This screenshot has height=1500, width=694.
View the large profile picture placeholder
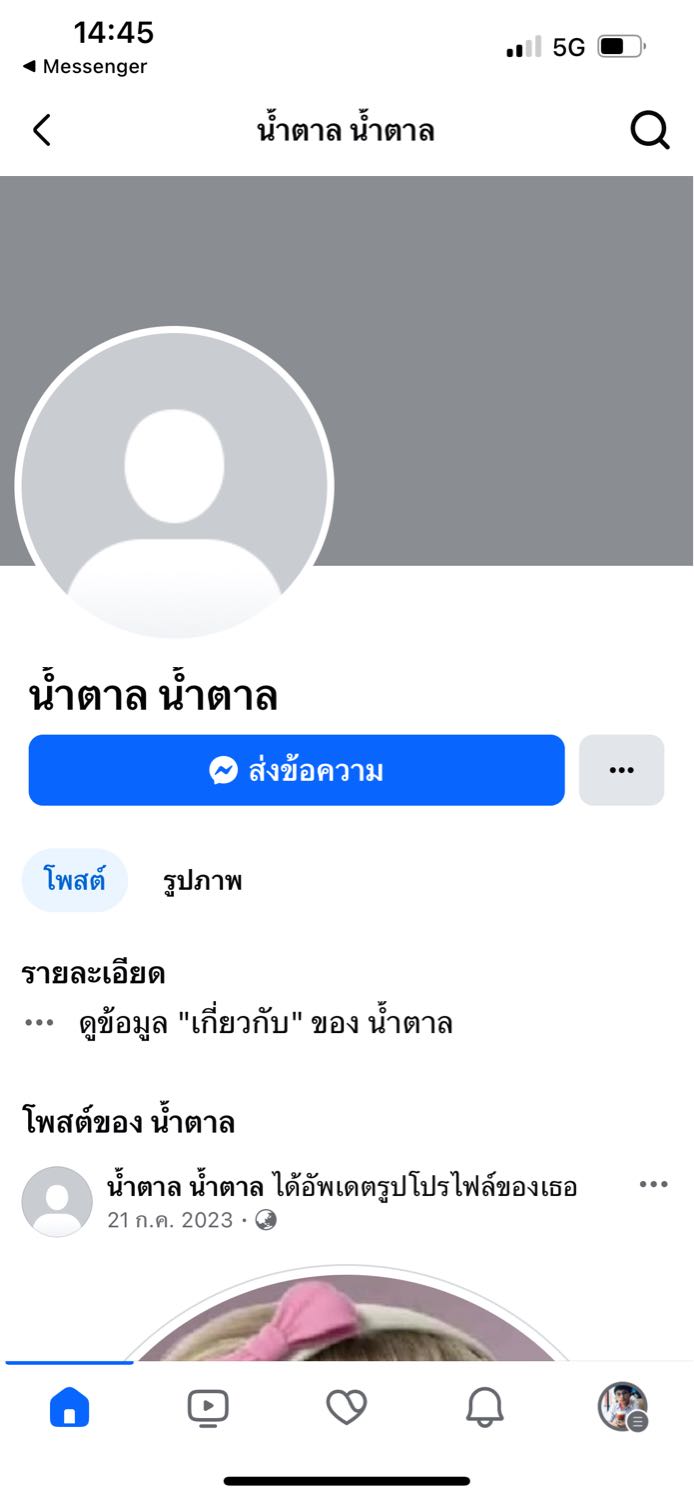point(174,487)
